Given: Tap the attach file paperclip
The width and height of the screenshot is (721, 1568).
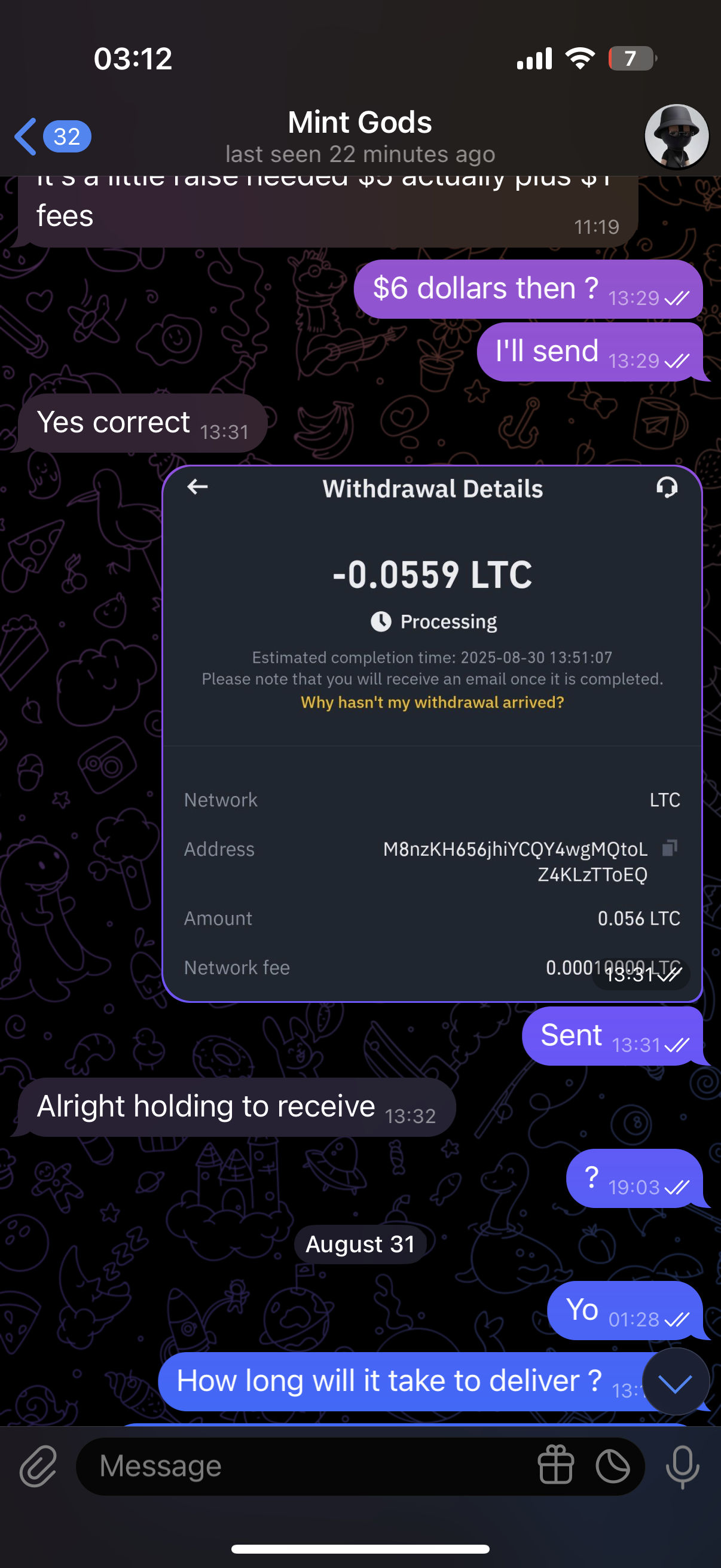Looking at the screenshot, I should click(38, 1466).
